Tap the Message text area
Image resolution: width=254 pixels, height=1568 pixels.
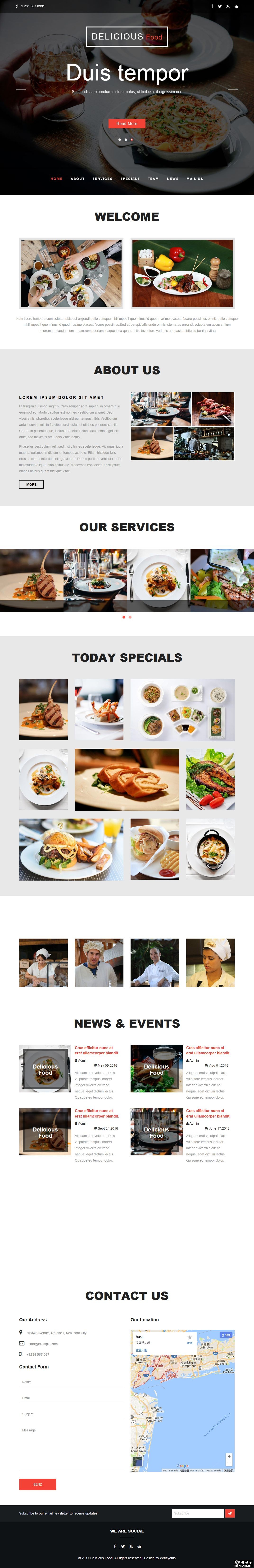[71, 1437]
